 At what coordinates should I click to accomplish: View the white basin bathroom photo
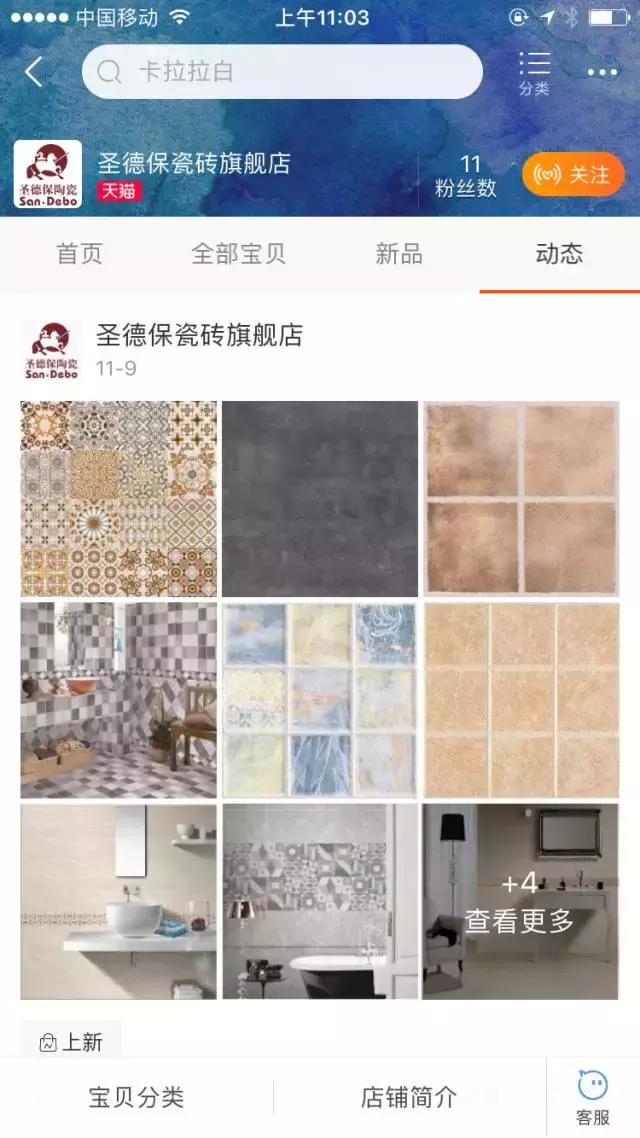(x=118, y=901)
